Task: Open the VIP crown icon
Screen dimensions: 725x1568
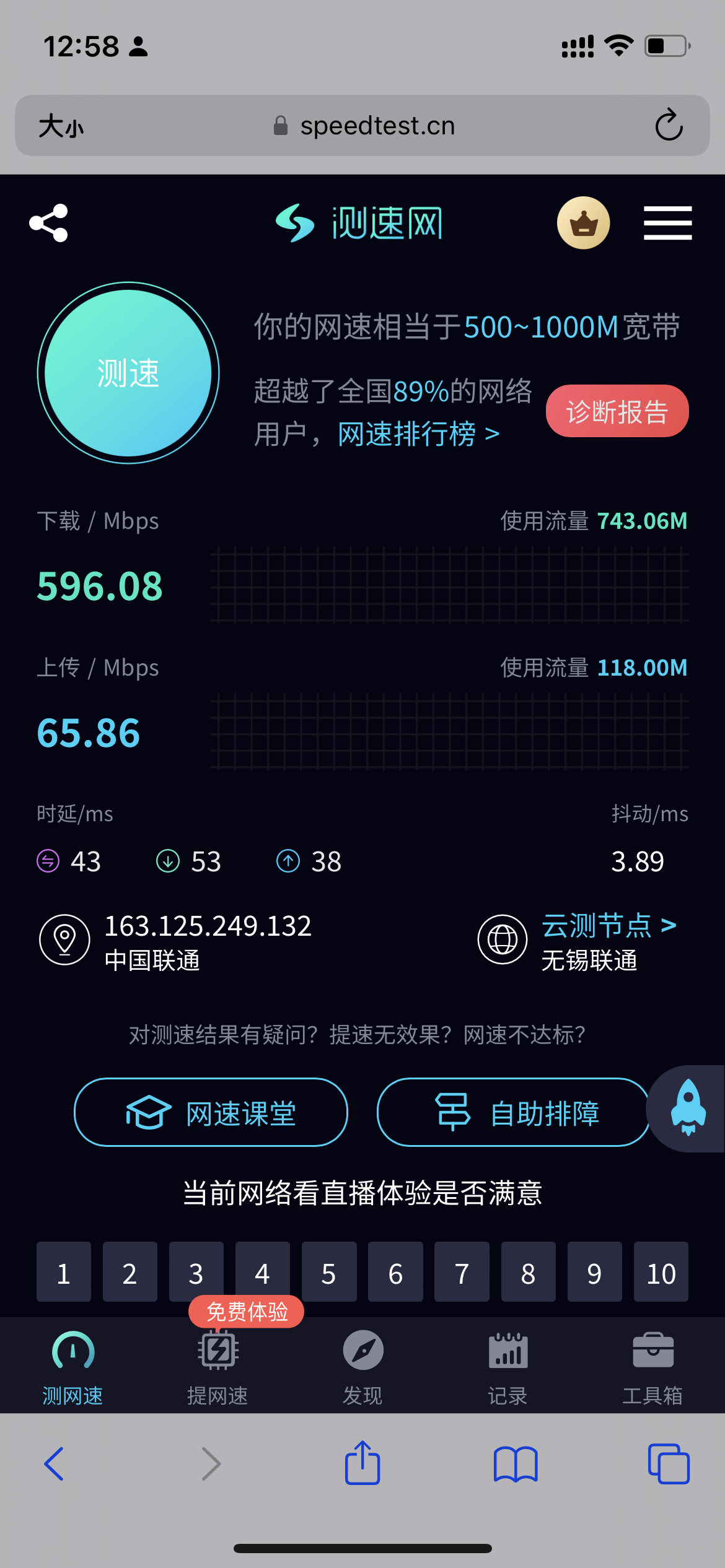Action: tap(583, 223)
